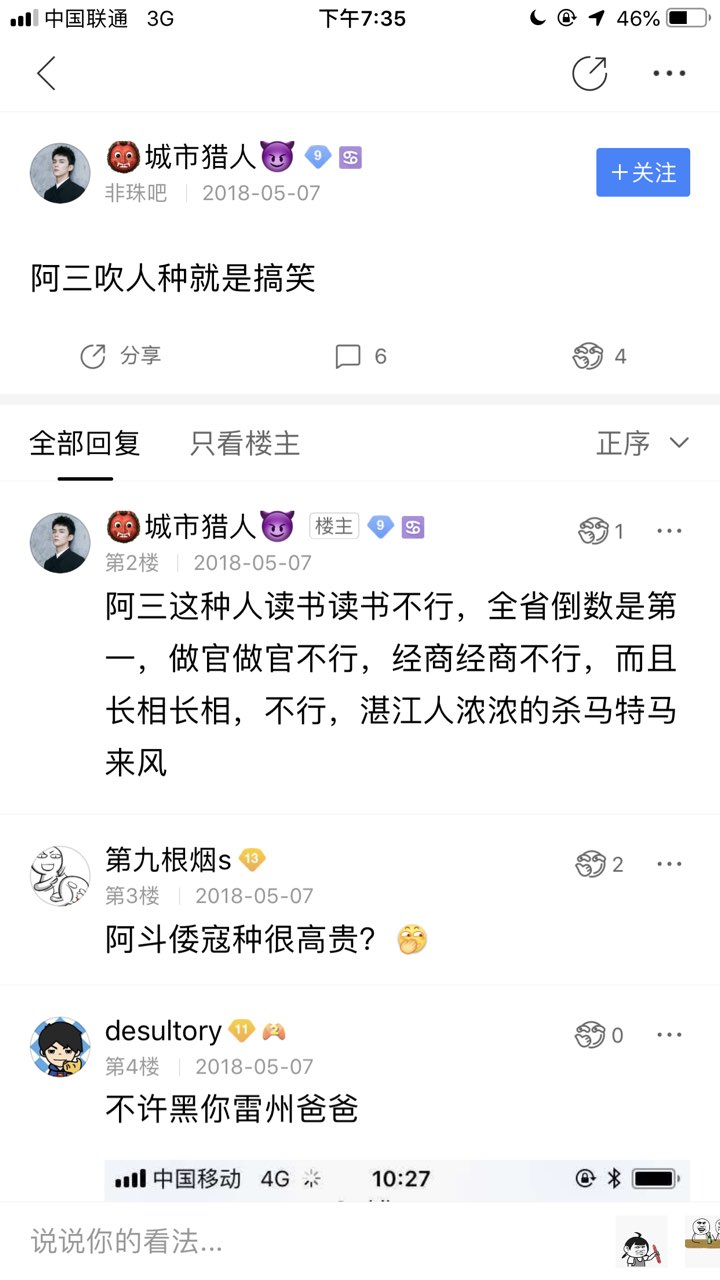Follow the poster with the 关注 button

[x=643, y=172]
